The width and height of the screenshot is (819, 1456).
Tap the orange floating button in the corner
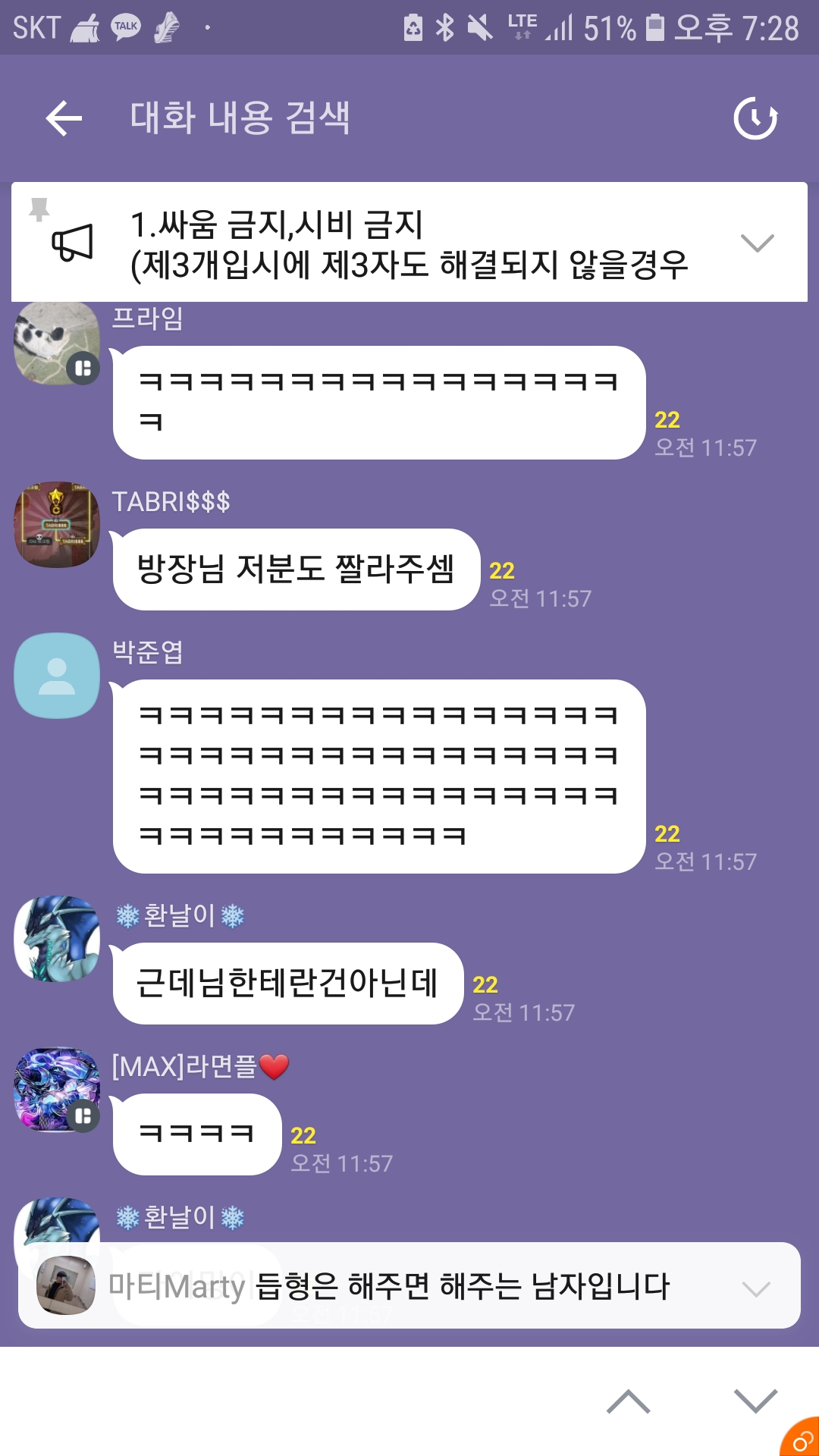(801, 1438)
